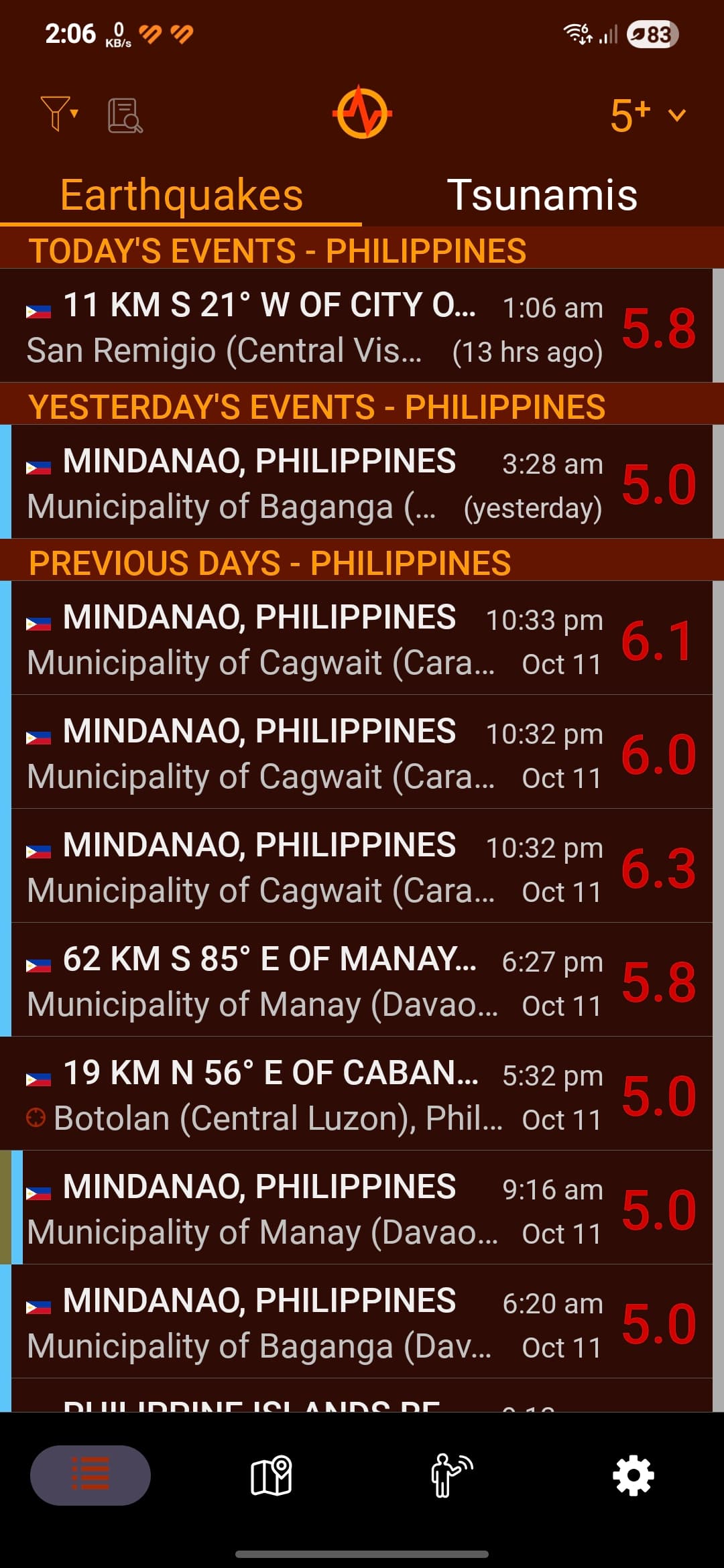Select the Earthquakes tab
Screen dimensions: 724x1568
click(181, 196)
